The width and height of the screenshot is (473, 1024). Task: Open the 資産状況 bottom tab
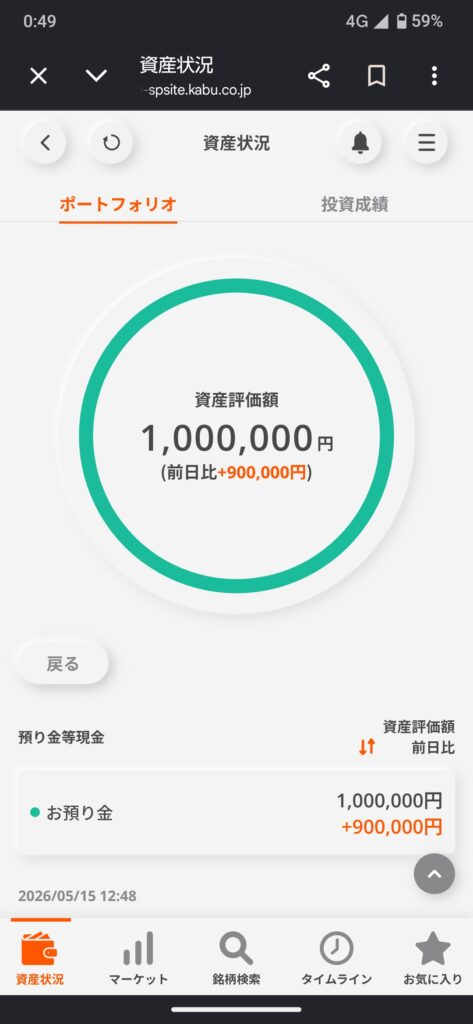(x=40, y=957)
